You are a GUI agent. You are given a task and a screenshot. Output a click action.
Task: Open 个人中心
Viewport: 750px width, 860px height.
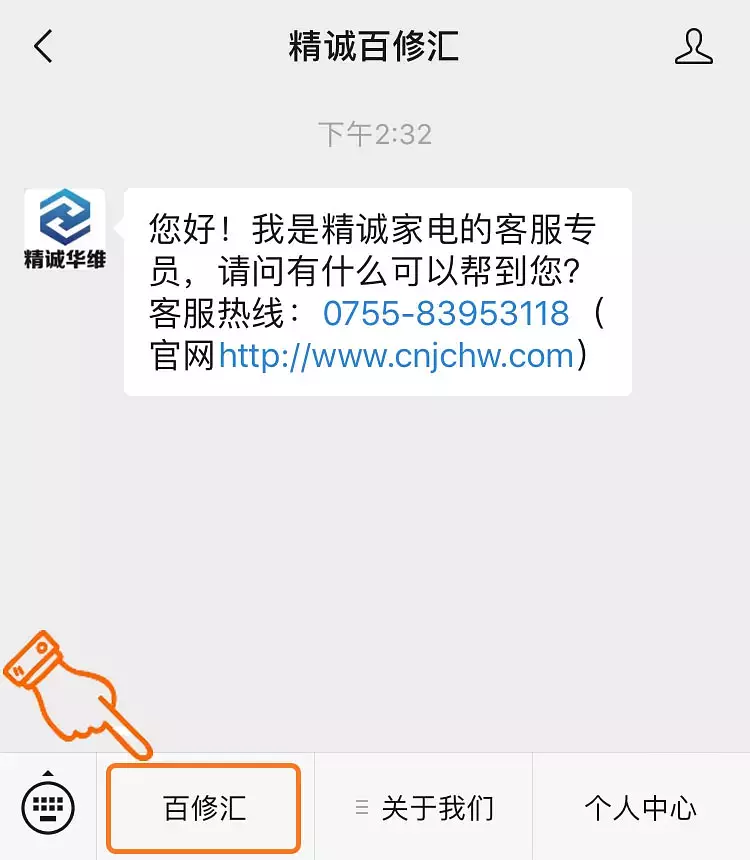pyautogui.click(x=640, y=808)
